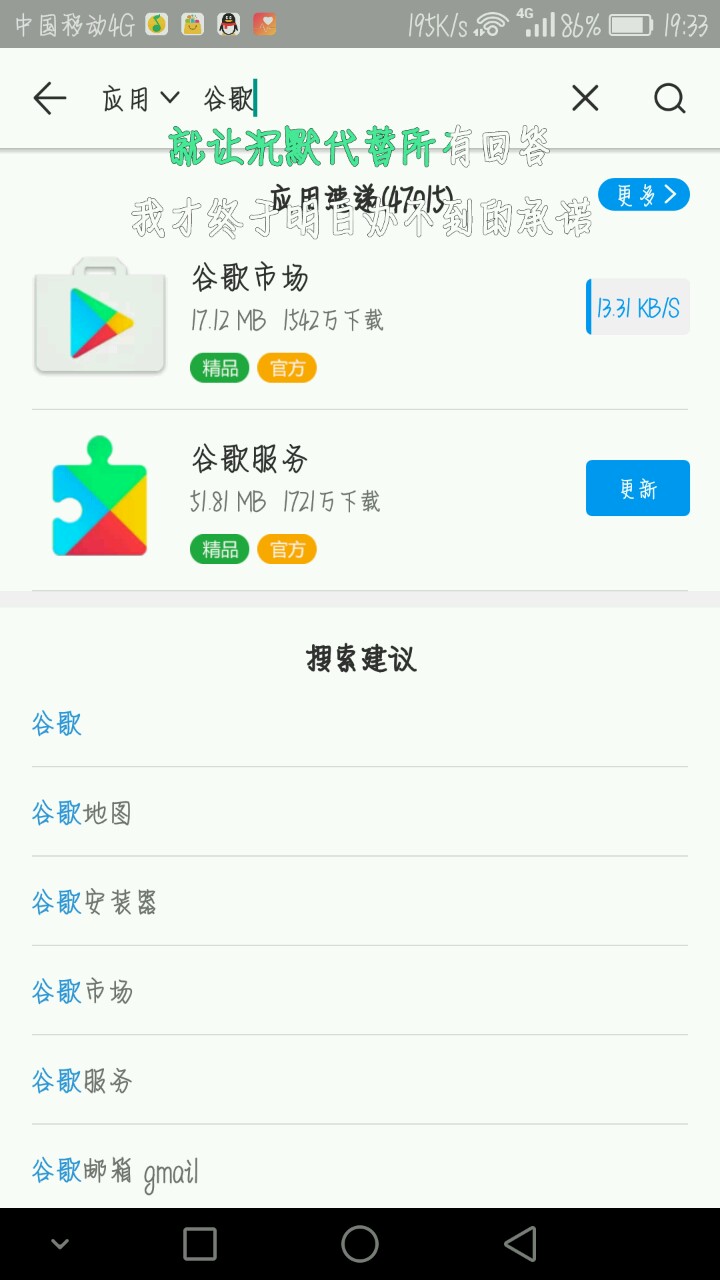This screenshot has height=1280, width=720.
Task: Go to the home screen
Action: pos(360,1244)
